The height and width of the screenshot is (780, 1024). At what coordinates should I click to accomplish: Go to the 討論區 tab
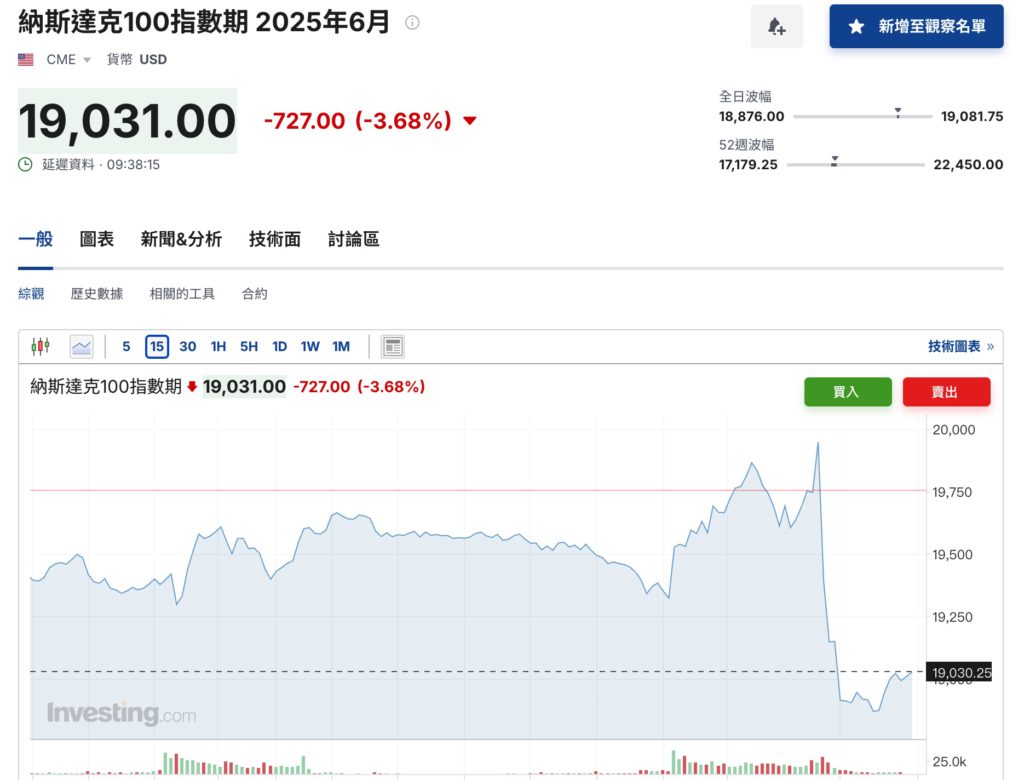[x=354, y=240]
